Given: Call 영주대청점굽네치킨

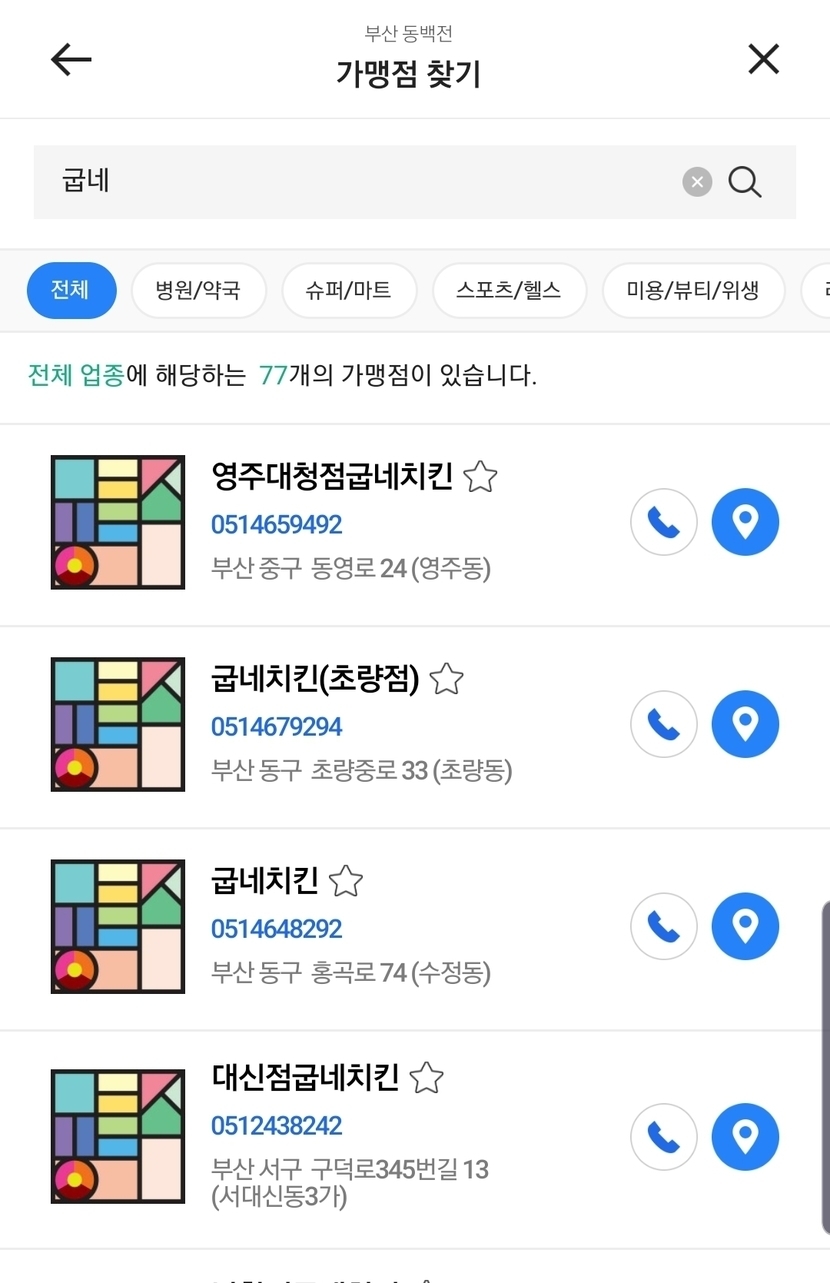Looking at the screenshot, I should point(664,522).
